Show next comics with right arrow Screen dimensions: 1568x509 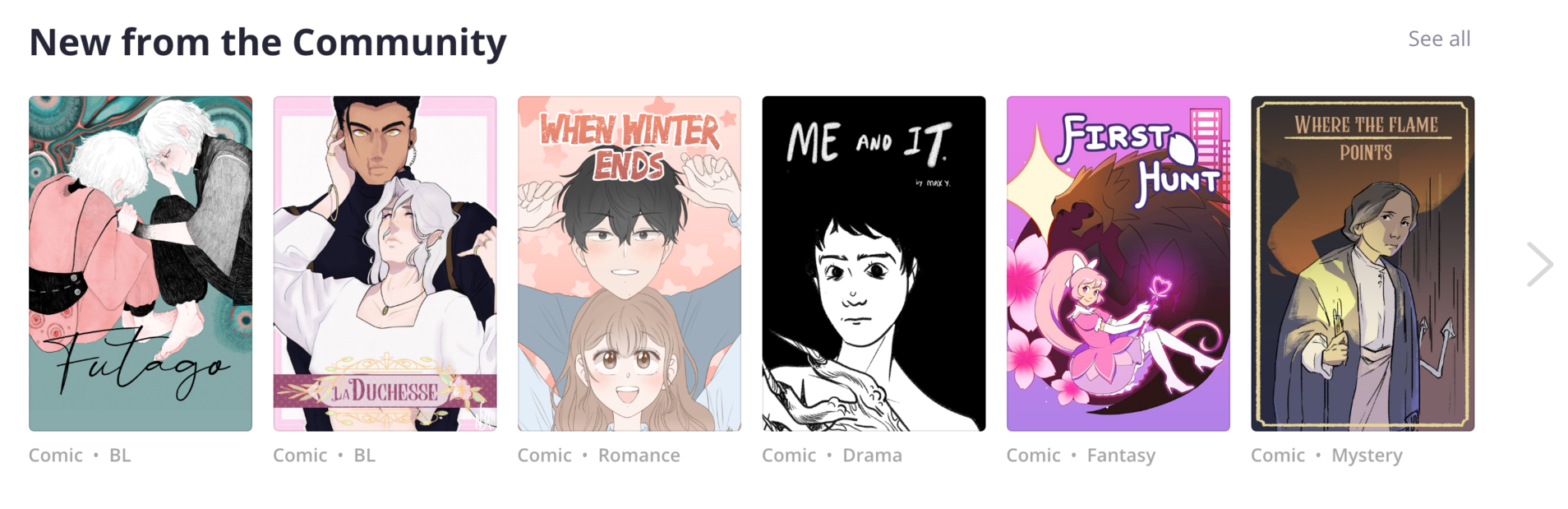1539,264
